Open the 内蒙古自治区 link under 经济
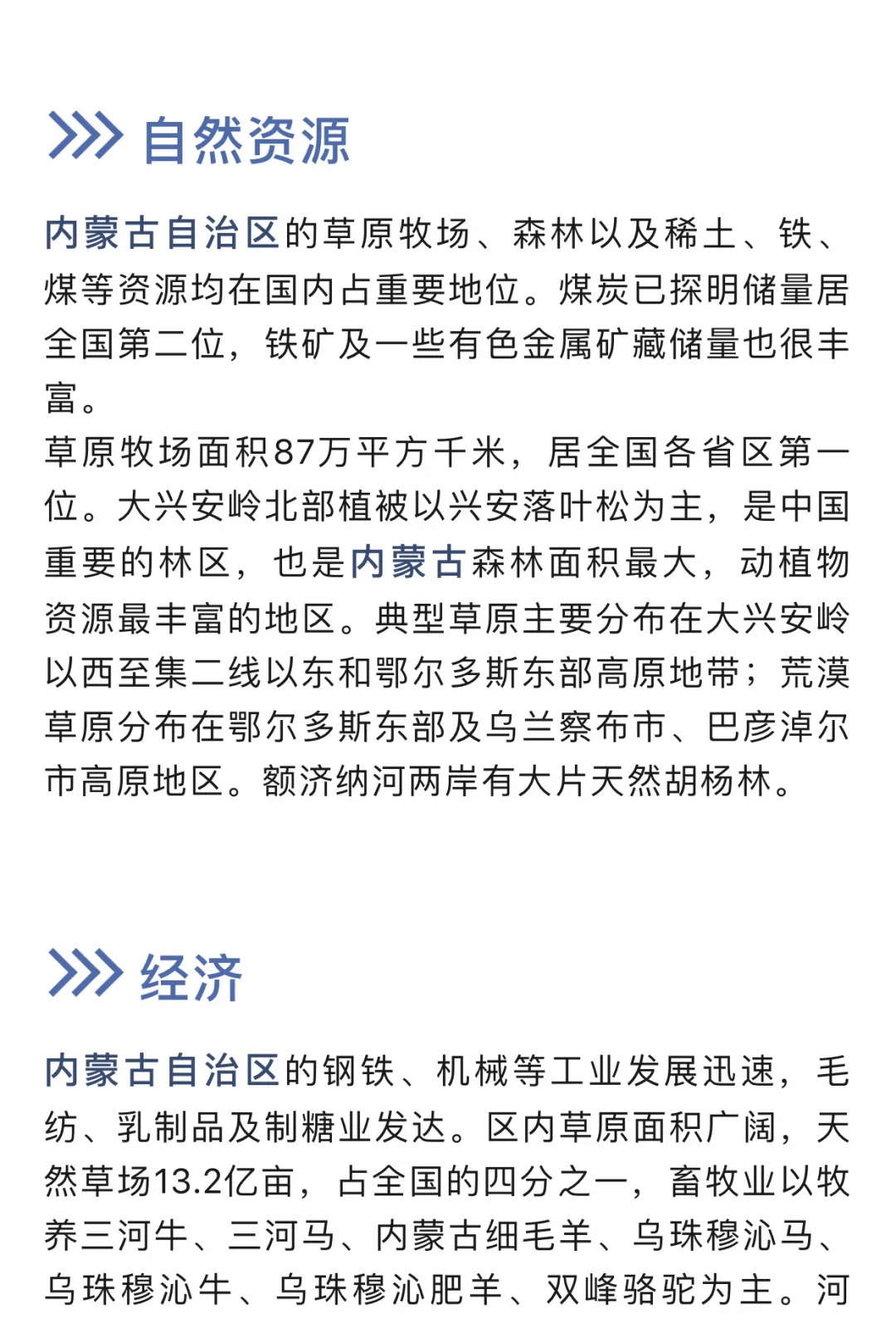Image resolution: width=896 pixels, height=1323 pixels. tap(162, 1071)
